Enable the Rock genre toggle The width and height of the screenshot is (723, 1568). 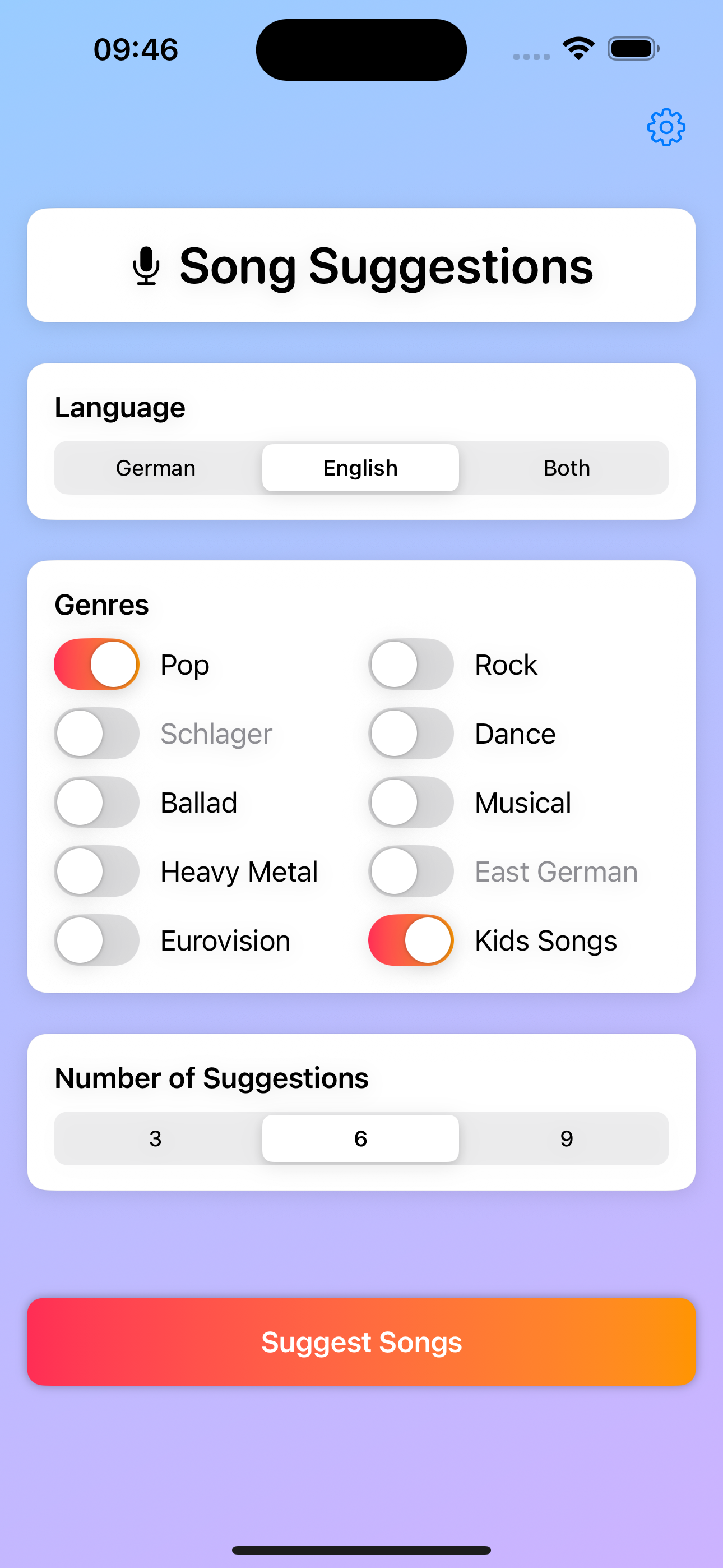coord(411,664)
